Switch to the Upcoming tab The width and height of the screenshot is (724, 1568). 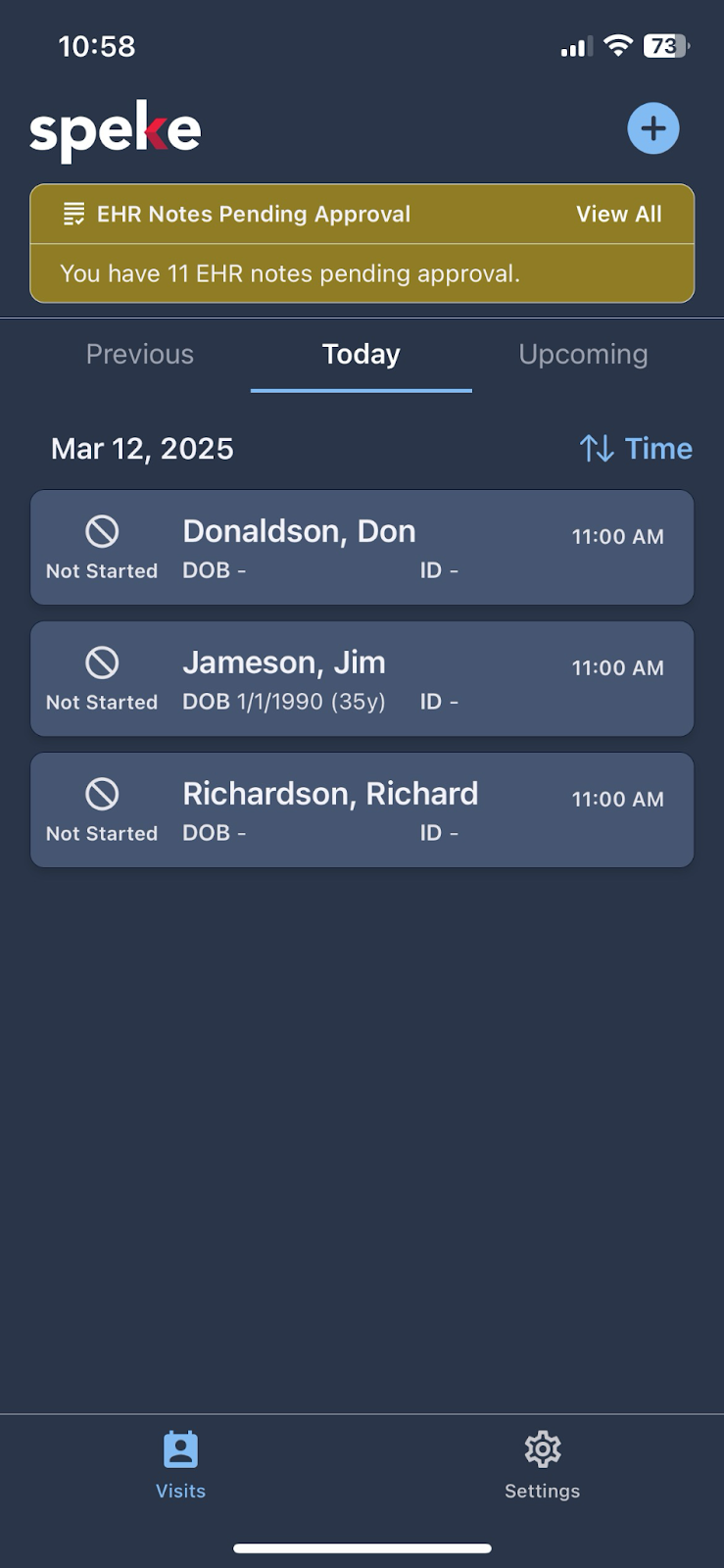pyautogui.click(x=583, y=355)
